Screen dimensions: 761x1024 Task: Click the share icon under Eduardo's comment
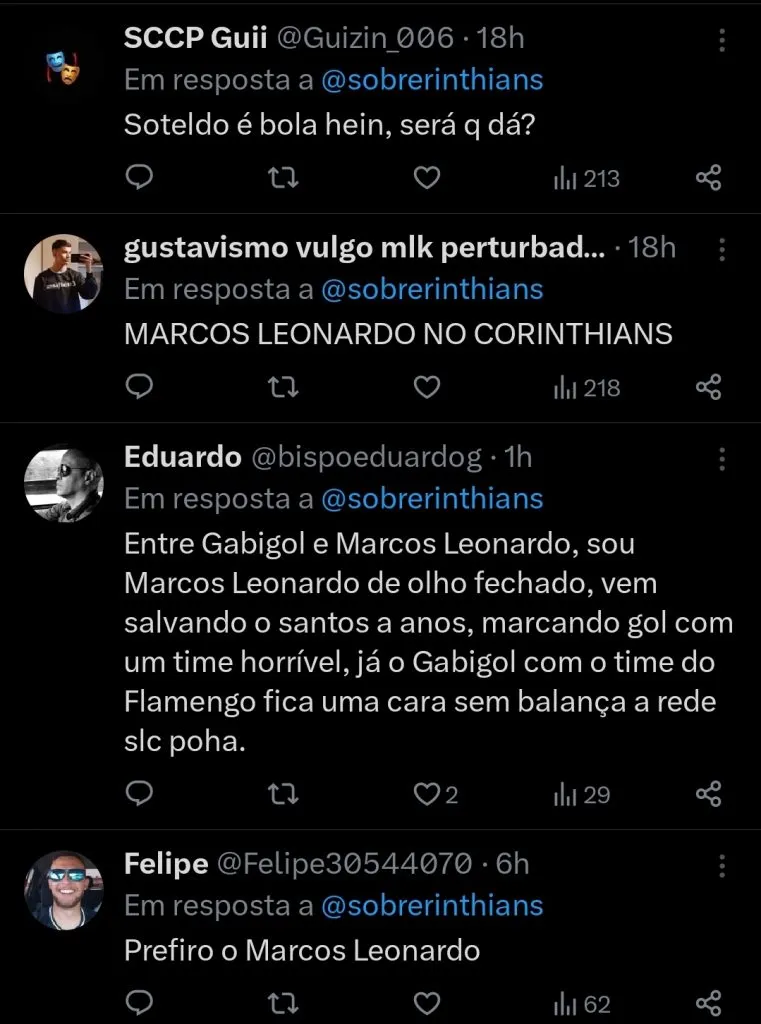[x=709, y=794]
